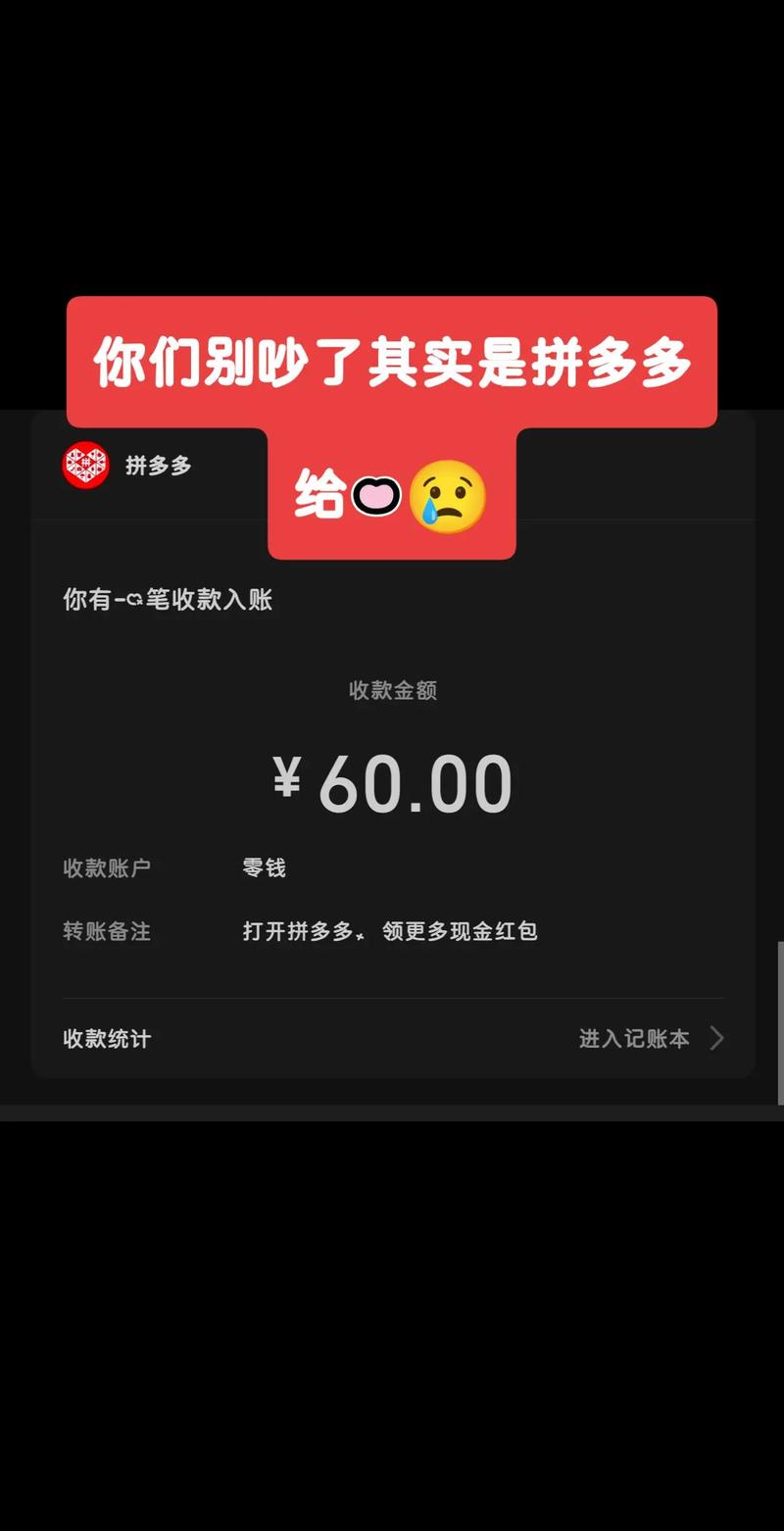
Task: Toggle the 你有笔收款入账 notification
Action: (167, 600)
